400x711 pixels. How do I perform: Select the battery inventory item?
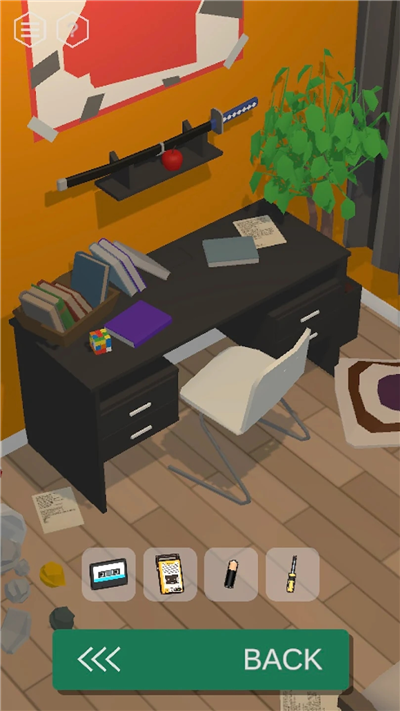231,574
